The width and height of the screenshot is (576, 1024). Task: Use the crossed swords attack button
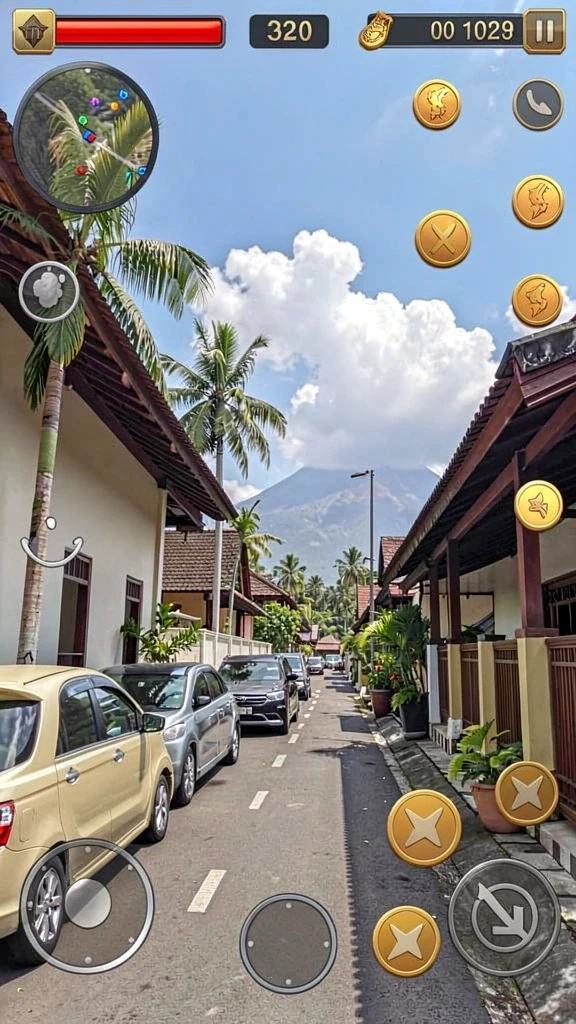(443, 239)
